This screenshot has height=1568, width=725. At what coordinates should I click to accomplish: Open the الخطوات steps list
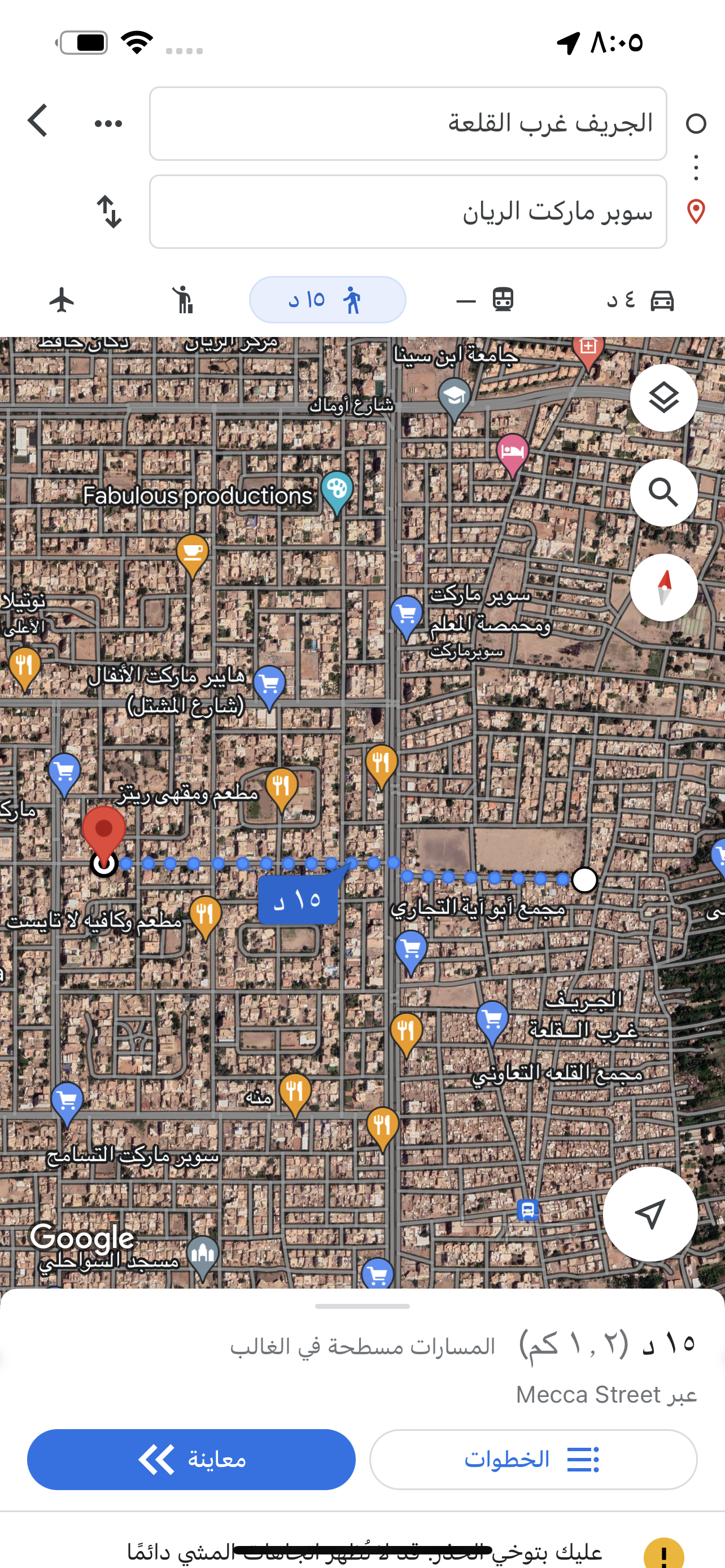(532, 1460)
